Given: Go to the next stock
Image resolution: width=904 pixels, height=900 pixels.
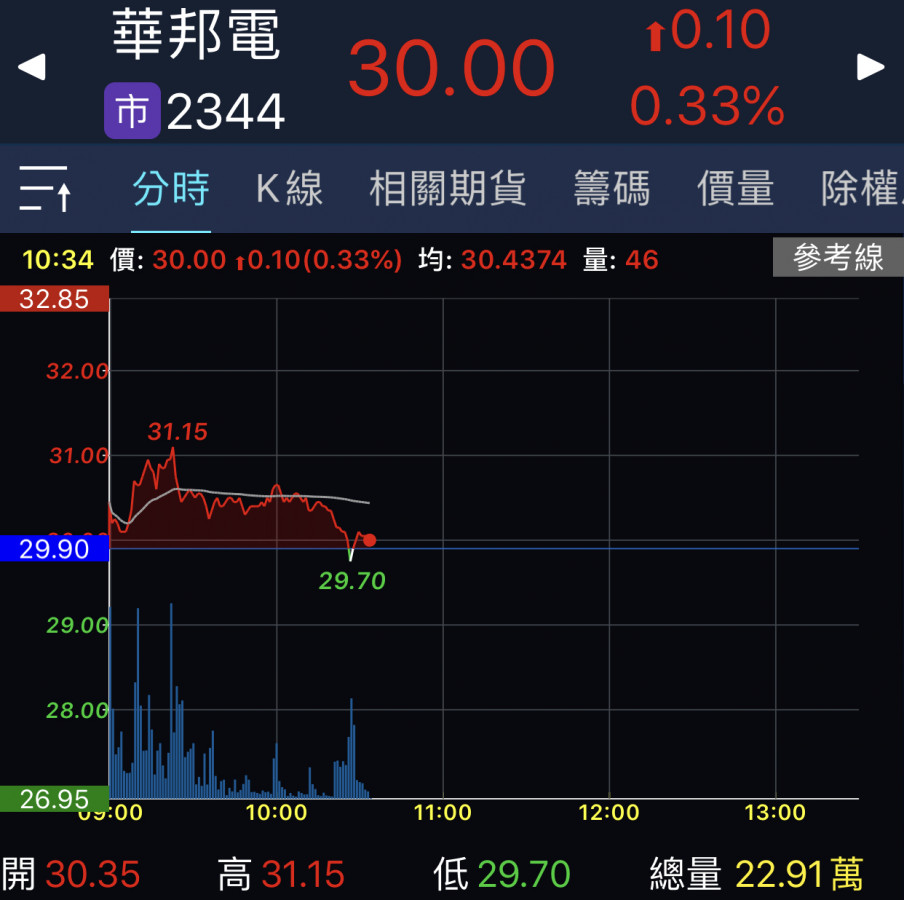Looking at the screenshot, I should click(x=871, y=67).
